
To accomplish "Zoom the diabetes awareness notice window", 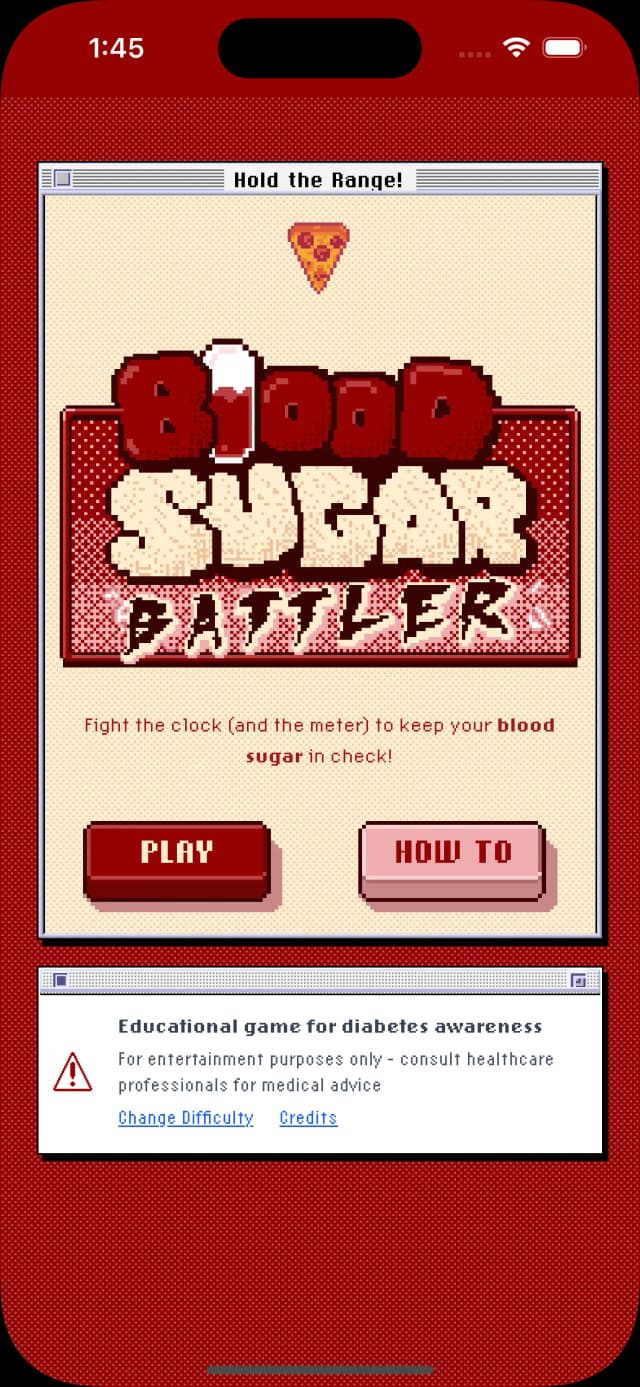I will tap(579, 980).
